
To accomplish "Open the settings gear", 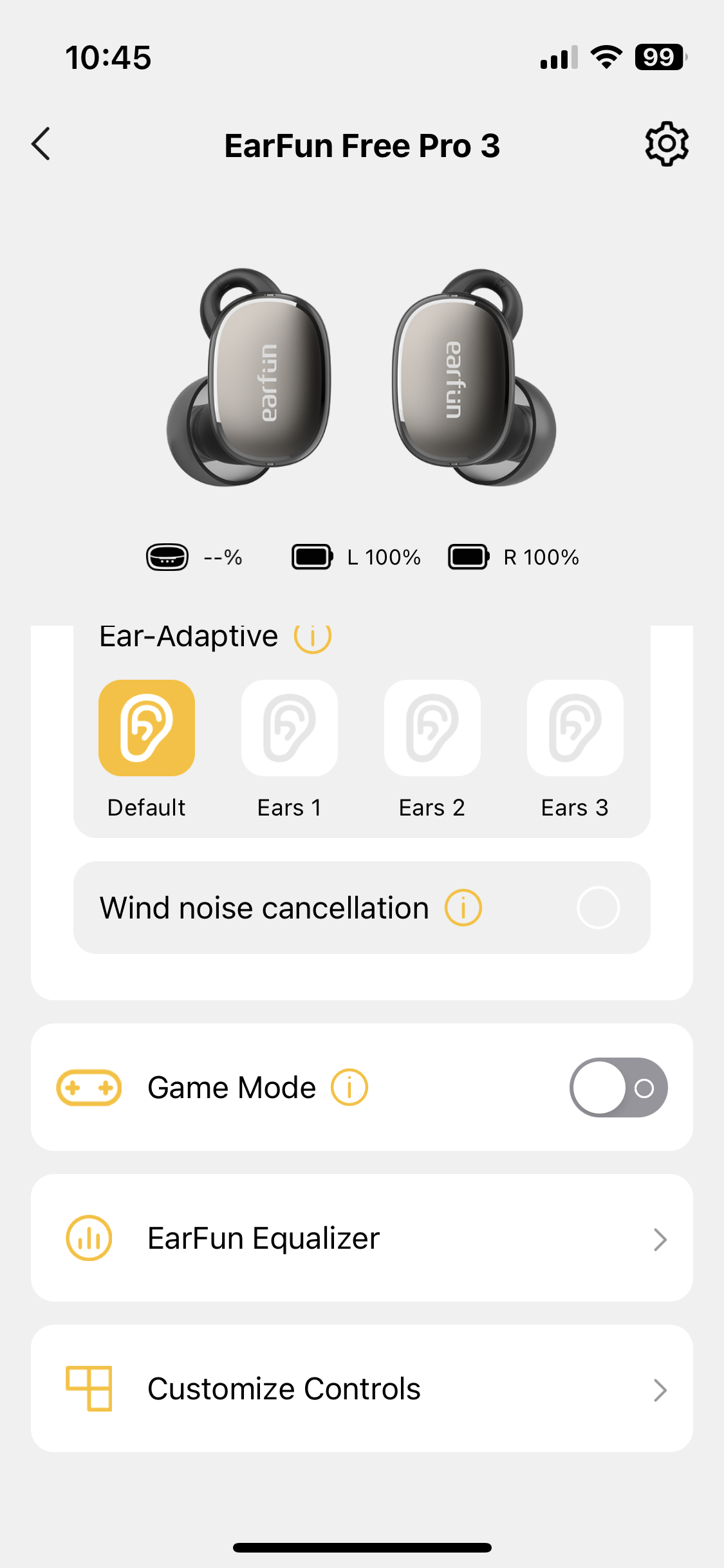I will point(667,144).
